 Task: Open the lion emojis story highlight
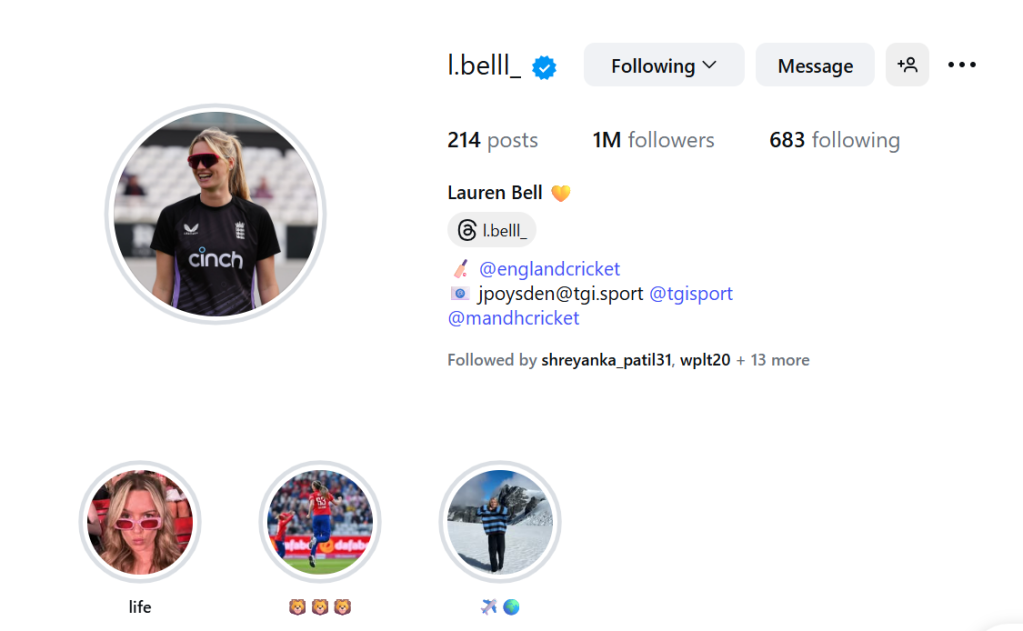[x=320, y=522]
